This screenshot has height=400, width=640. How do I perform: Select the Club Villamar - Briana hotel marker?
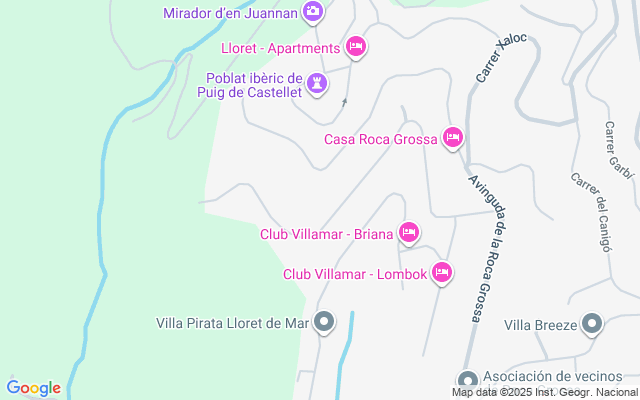[408, 233]
